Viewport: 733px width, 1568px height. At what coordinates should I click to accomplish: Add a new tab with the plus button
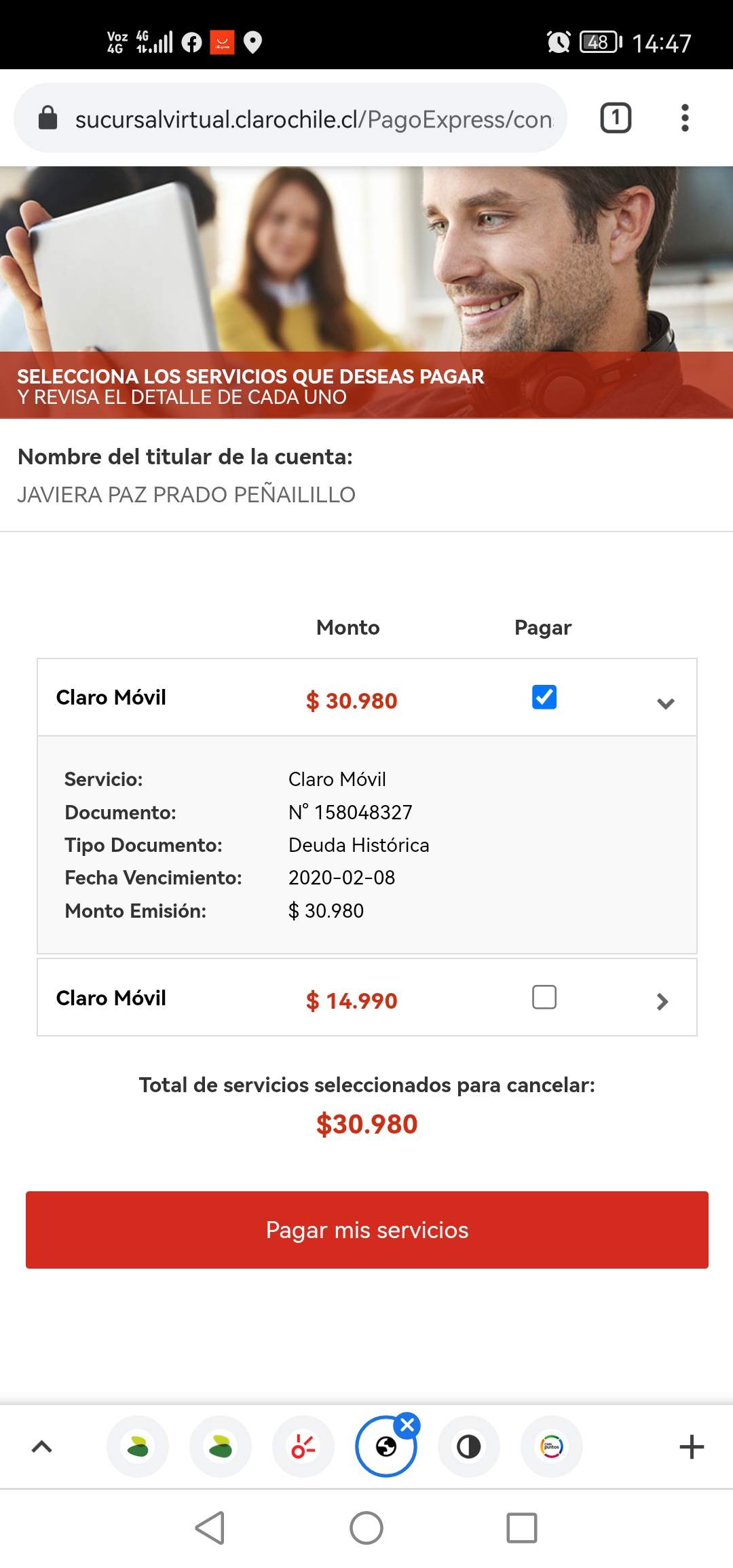point(692,1446)
